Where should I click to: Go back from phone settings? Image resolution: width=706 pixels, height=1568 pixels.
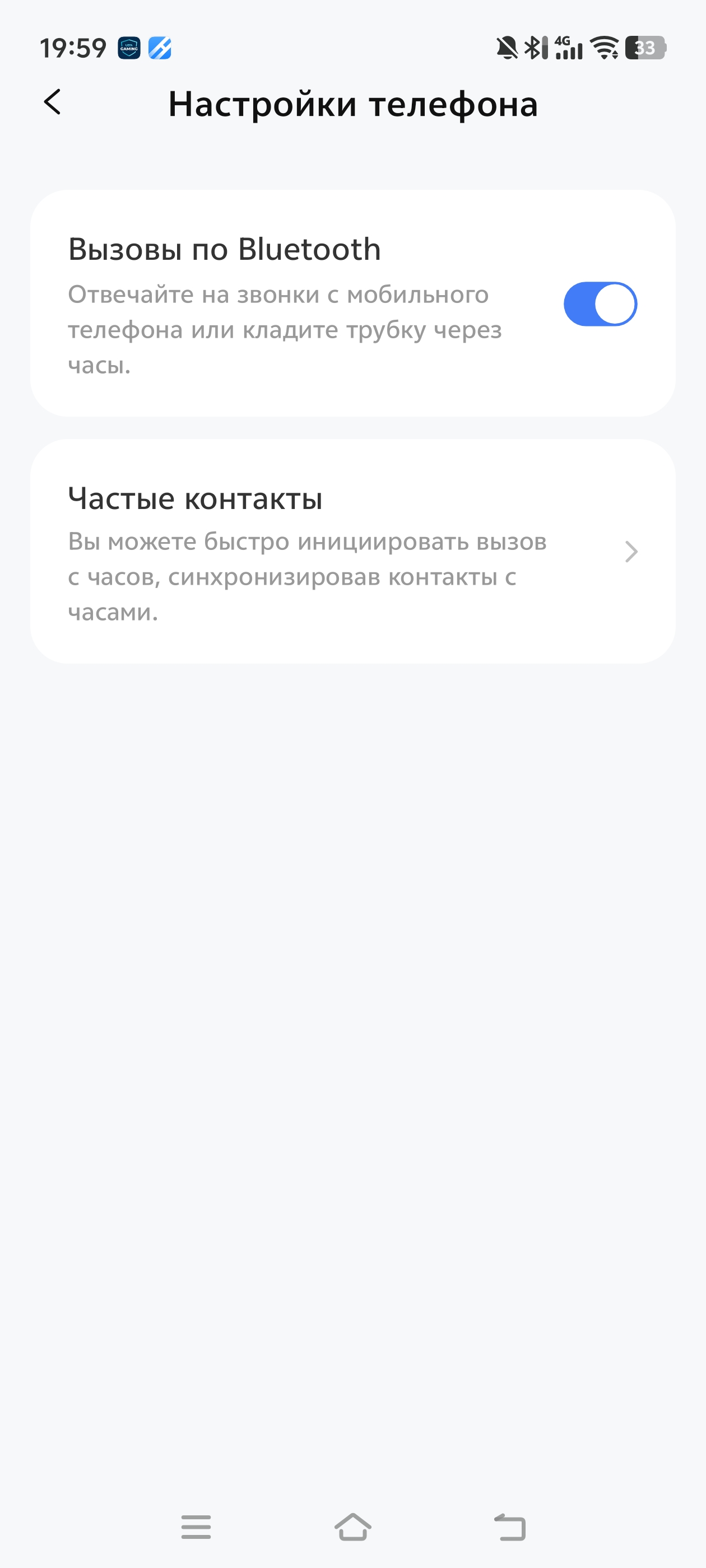coord(53,102)
